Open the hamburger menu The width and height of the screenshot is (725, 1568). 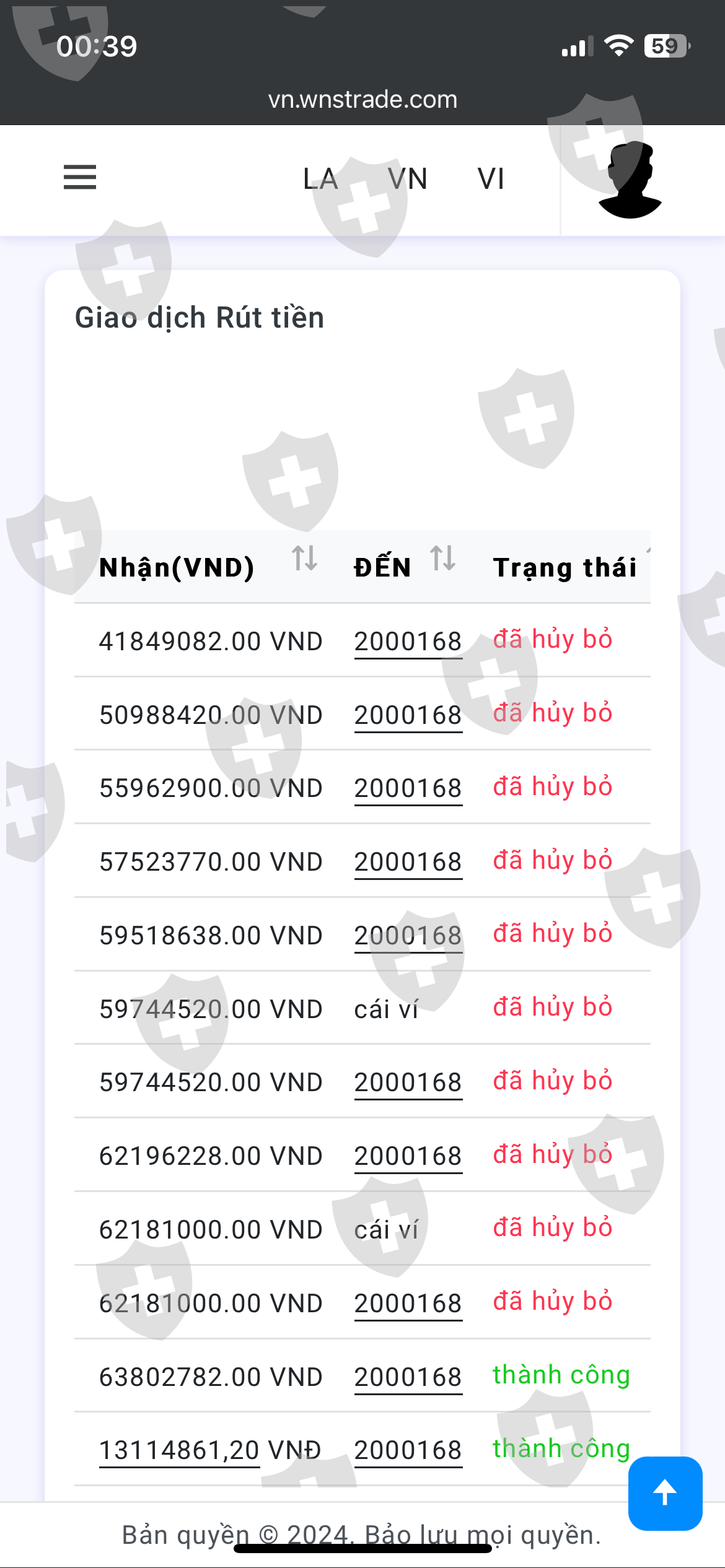coord(80,178)
